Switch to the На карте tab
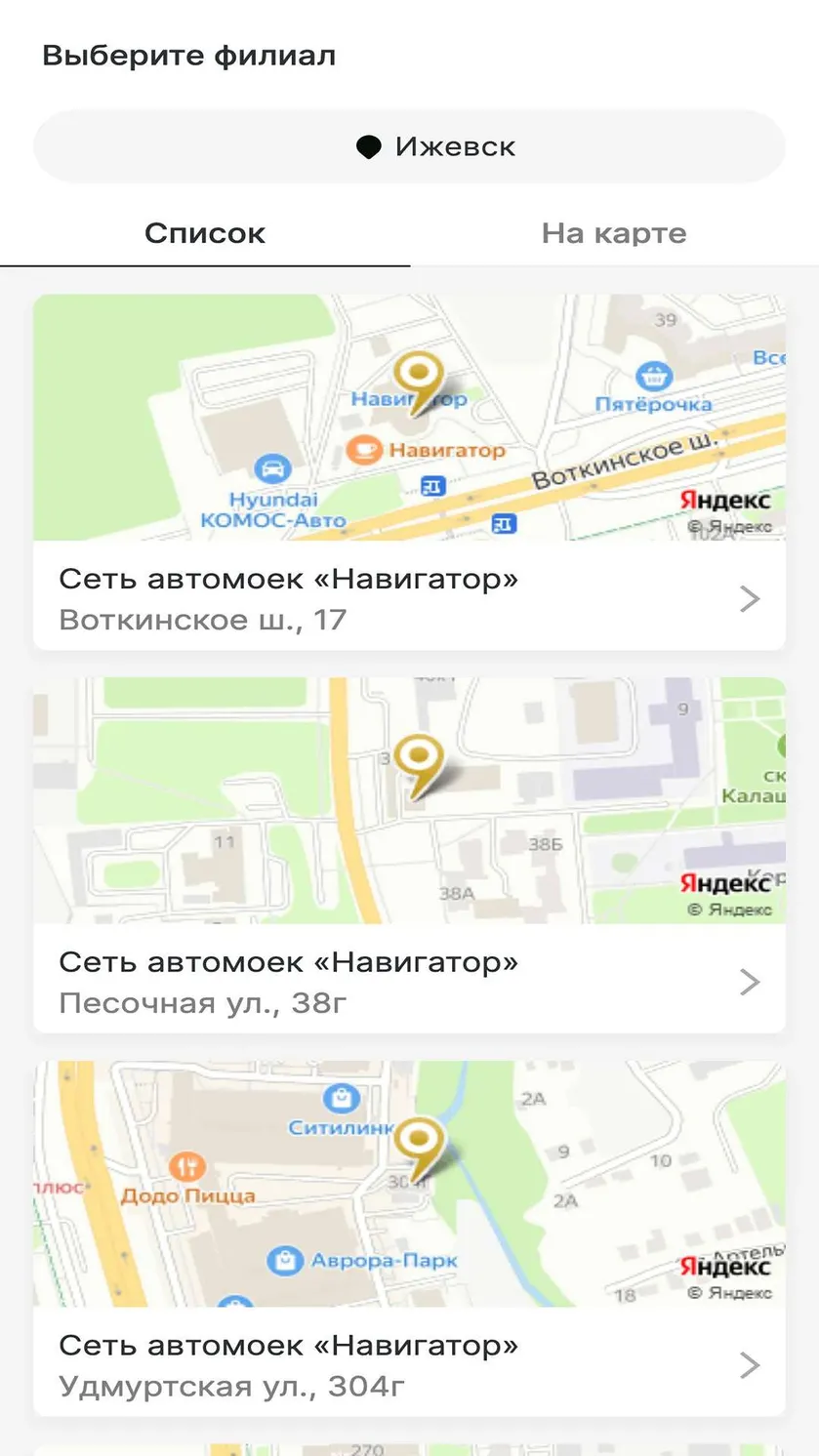This screenshot has height=1456, width=819. pos(614,233)
